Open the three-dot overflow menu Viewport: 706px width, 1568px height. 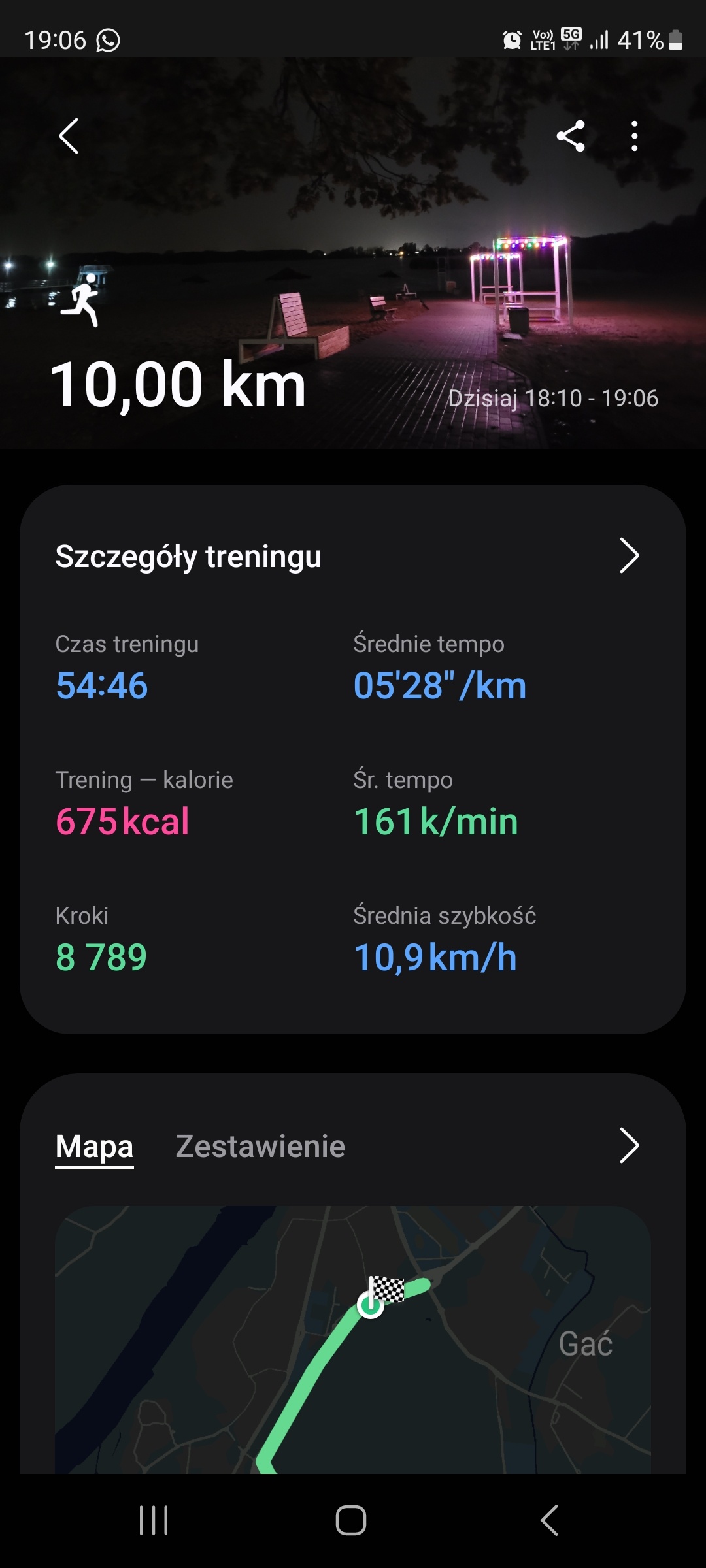coord(634,136)
